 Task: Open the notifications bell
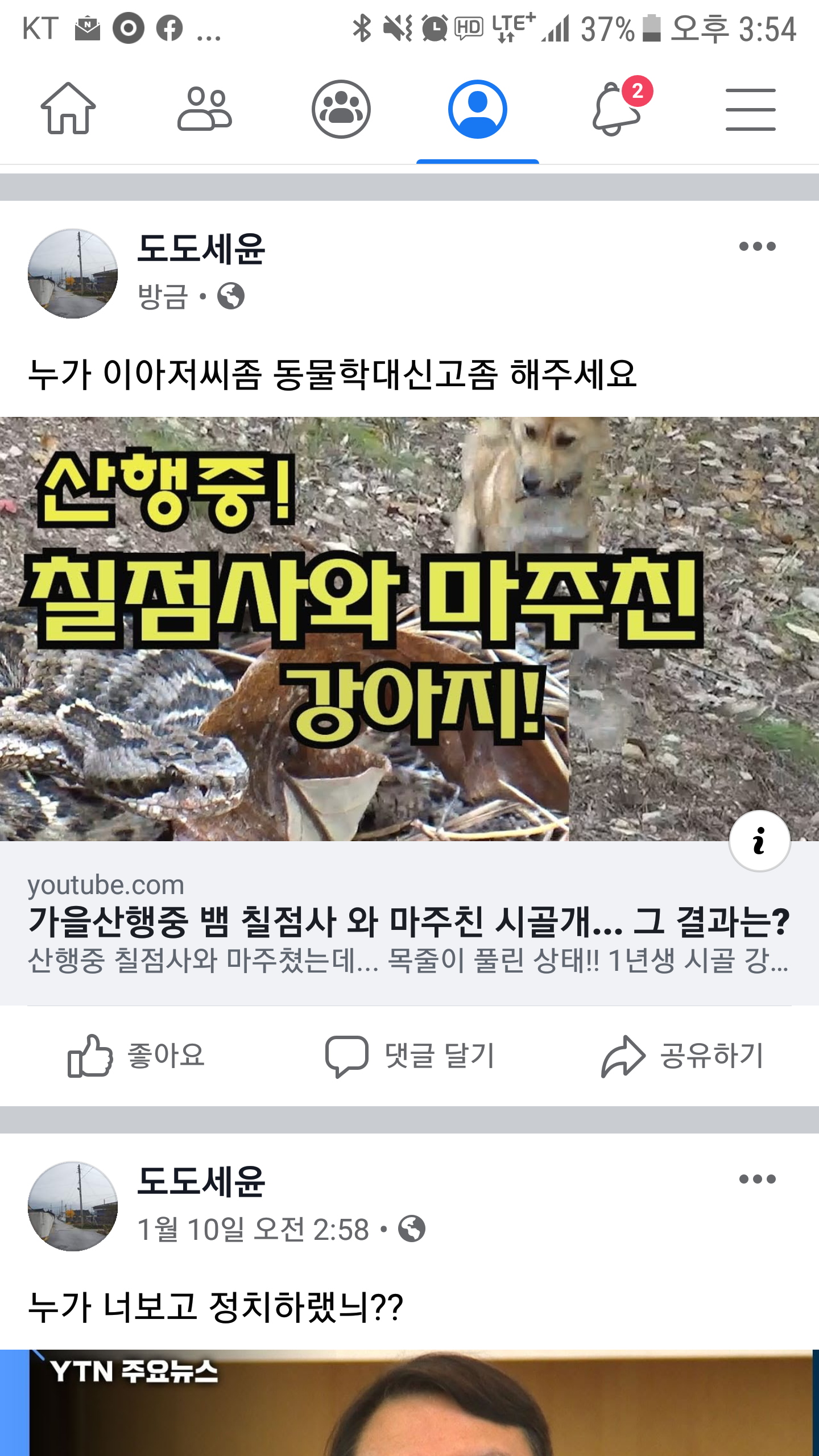(x=617, y=109)
